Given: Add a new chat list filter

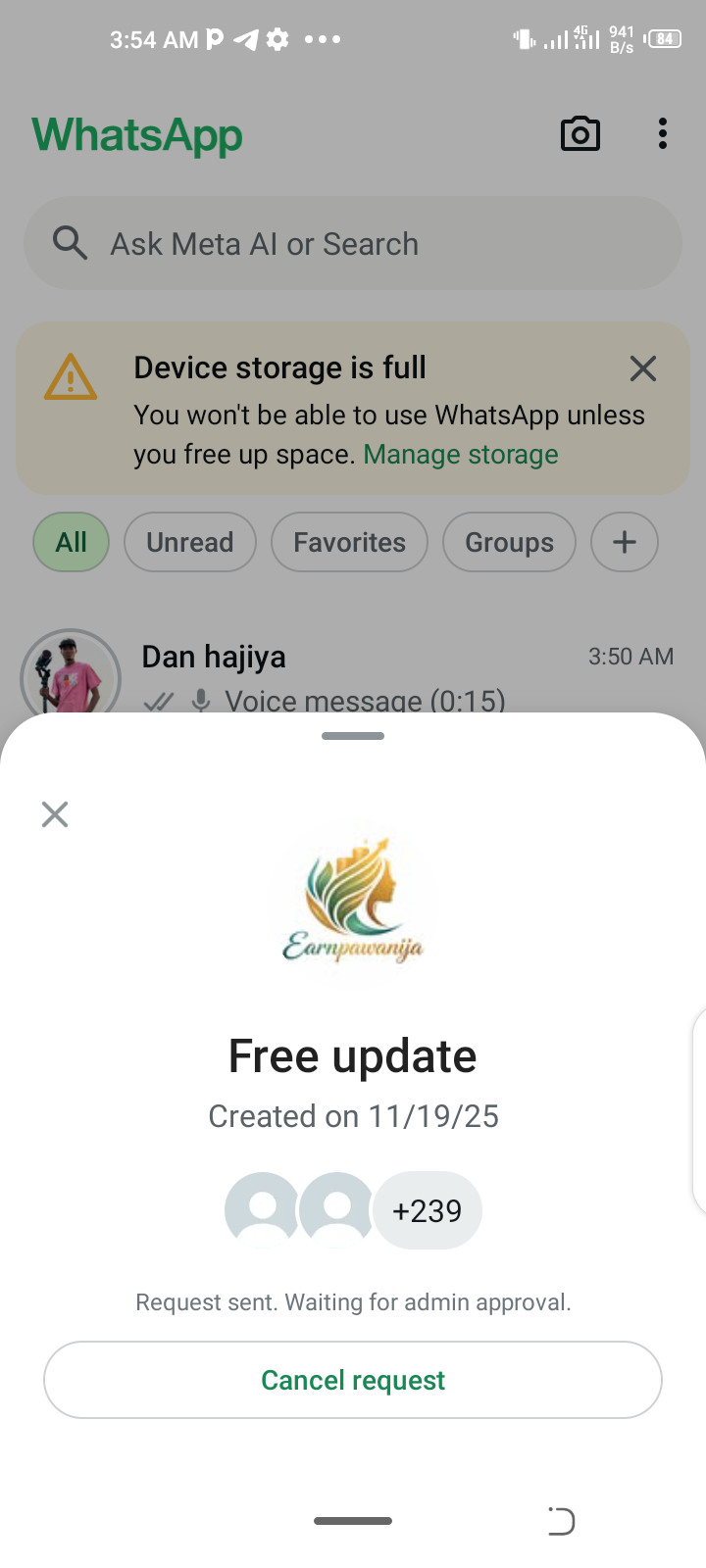Looking at the screenshot, I should pos(625,542).
